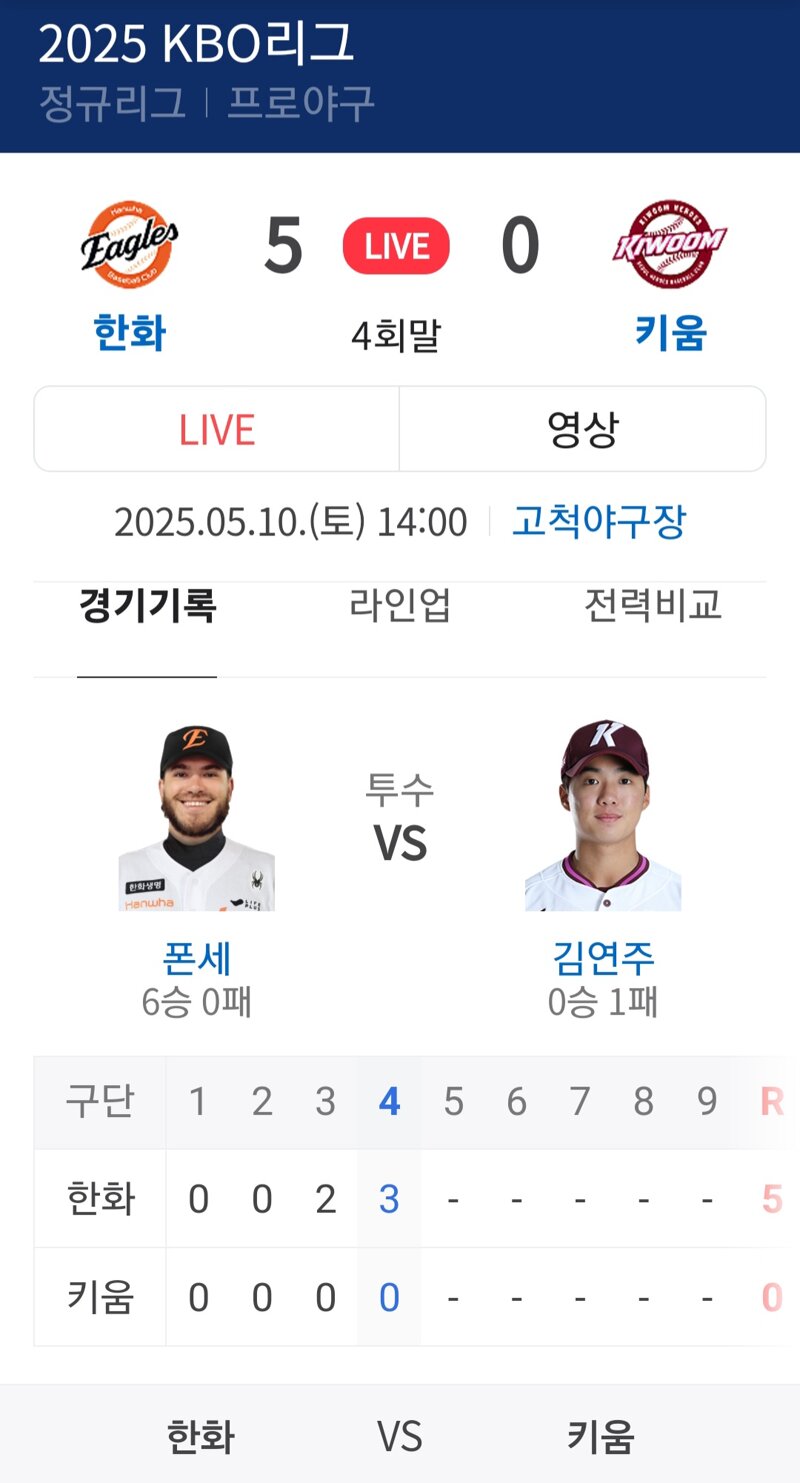View pitcher 폰세 profile
This screenshot has width=800, height=1483.
pos(197,958)
